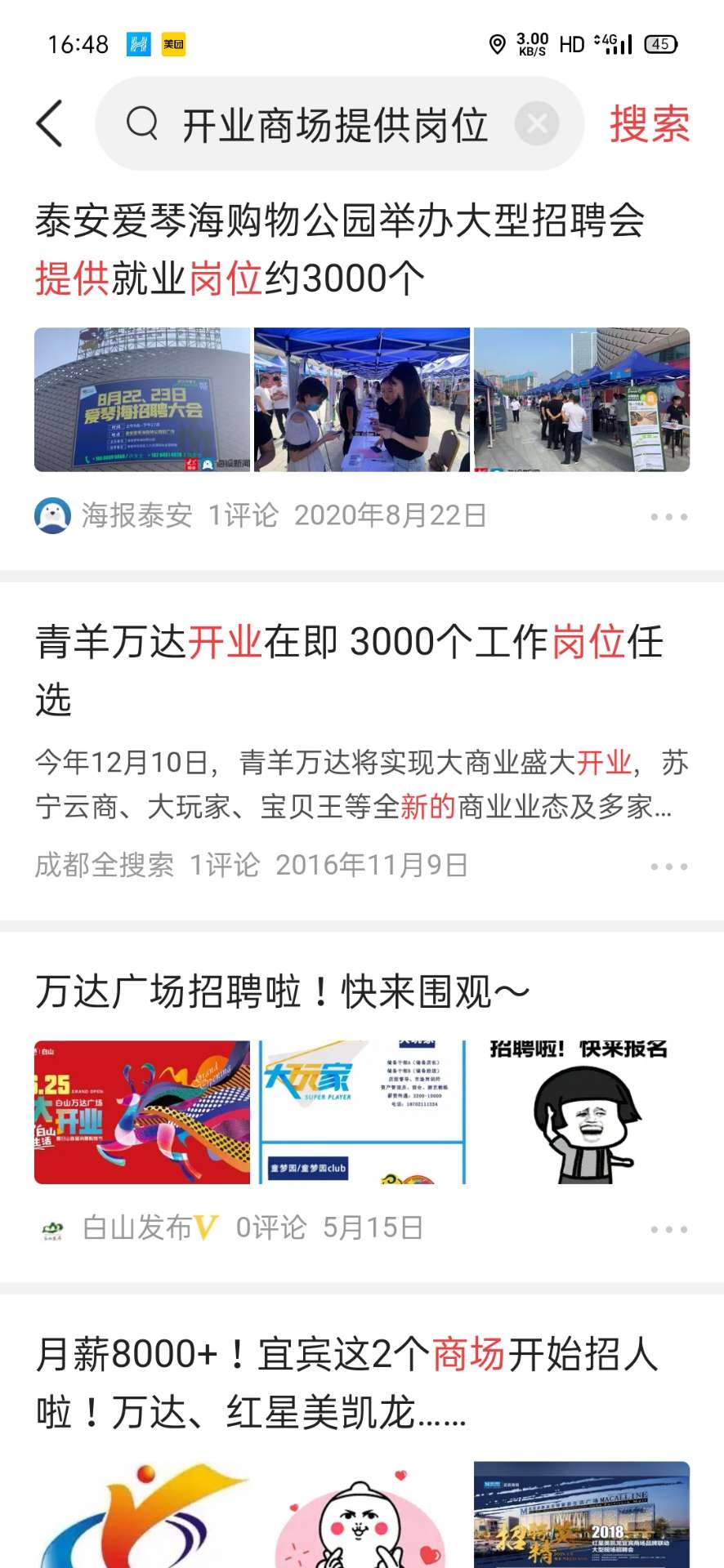Clear the search query text
This screenshot has width=724, height=1568.
pos(537,124)
